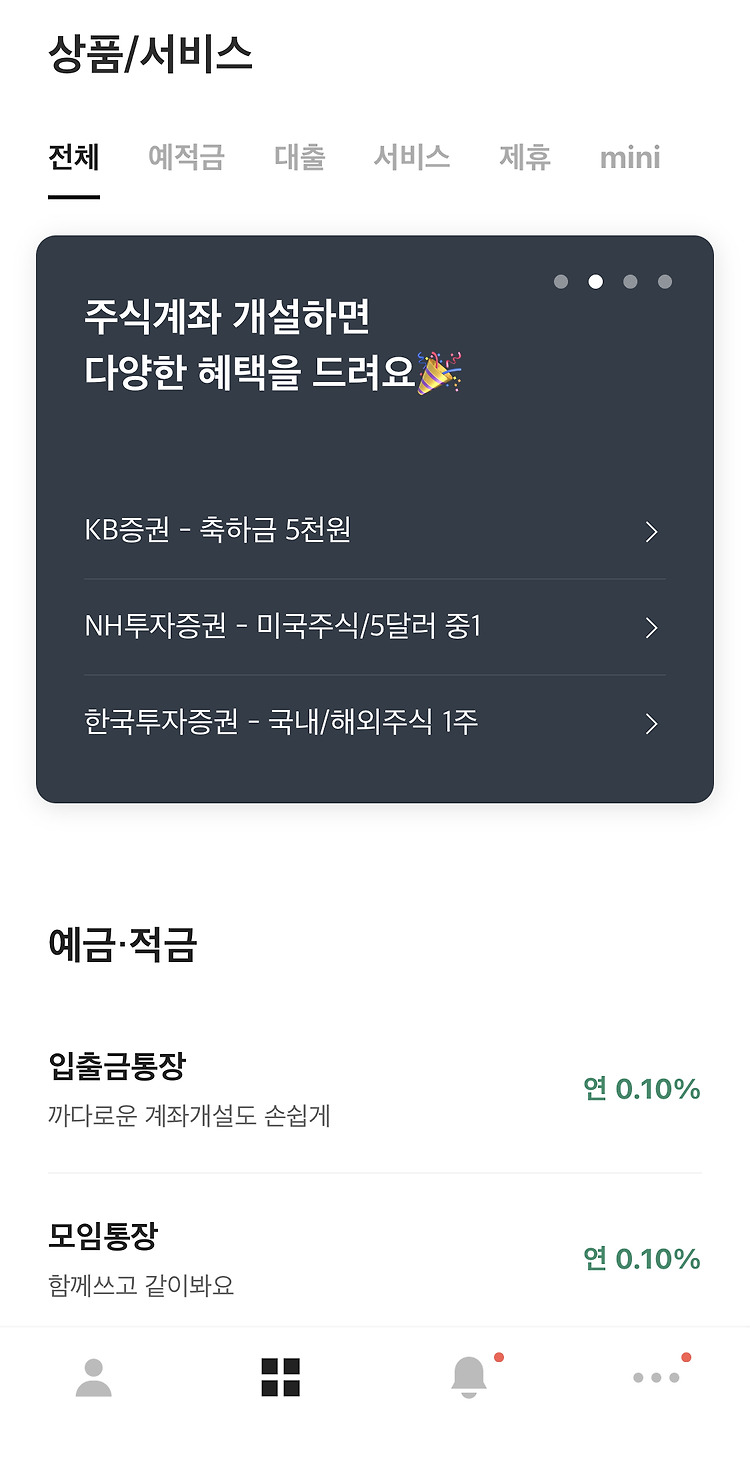
Task: Open the notifications bell
Action: (x=469, y=1377)
